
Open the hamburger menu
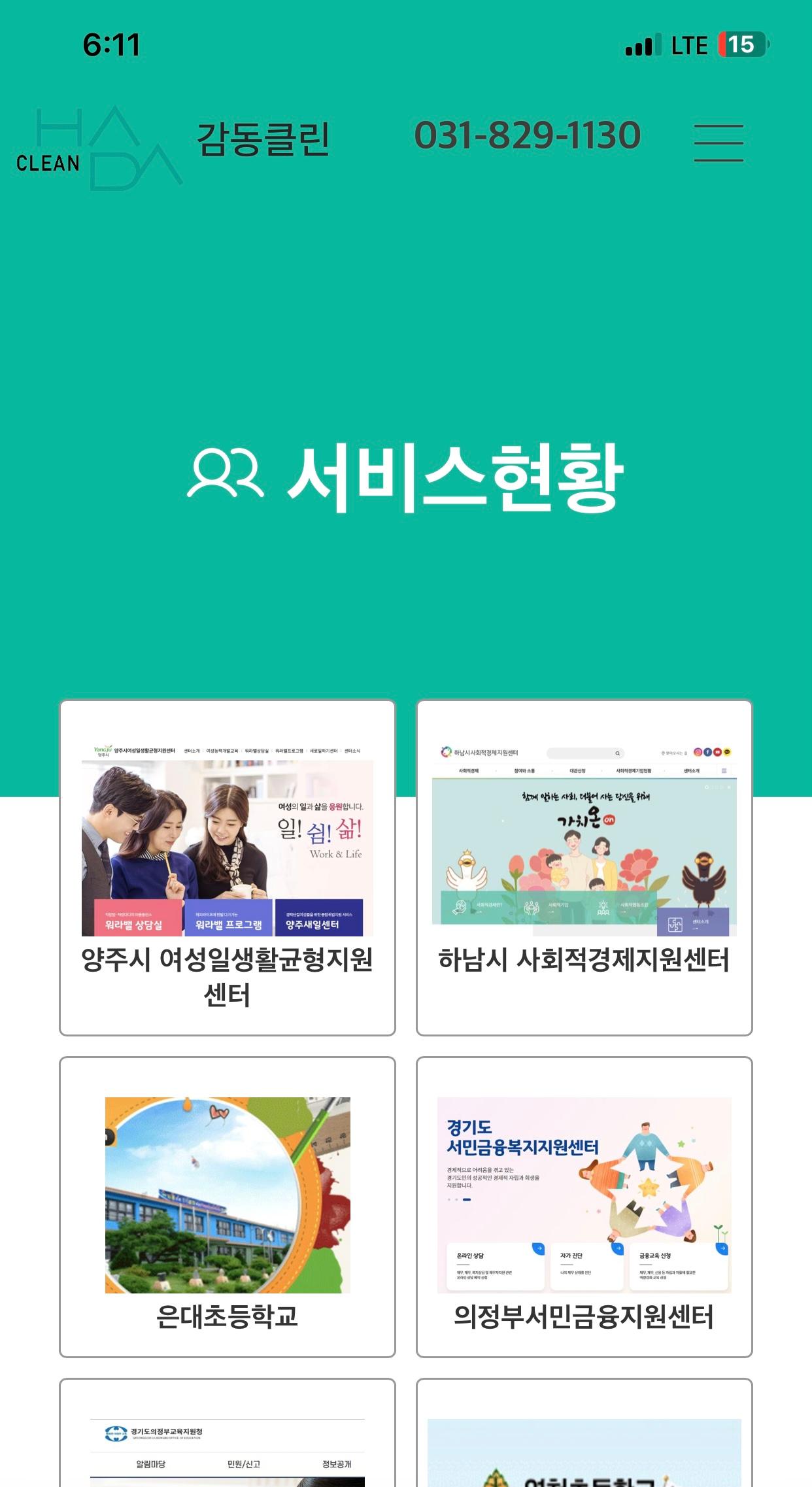719,142
